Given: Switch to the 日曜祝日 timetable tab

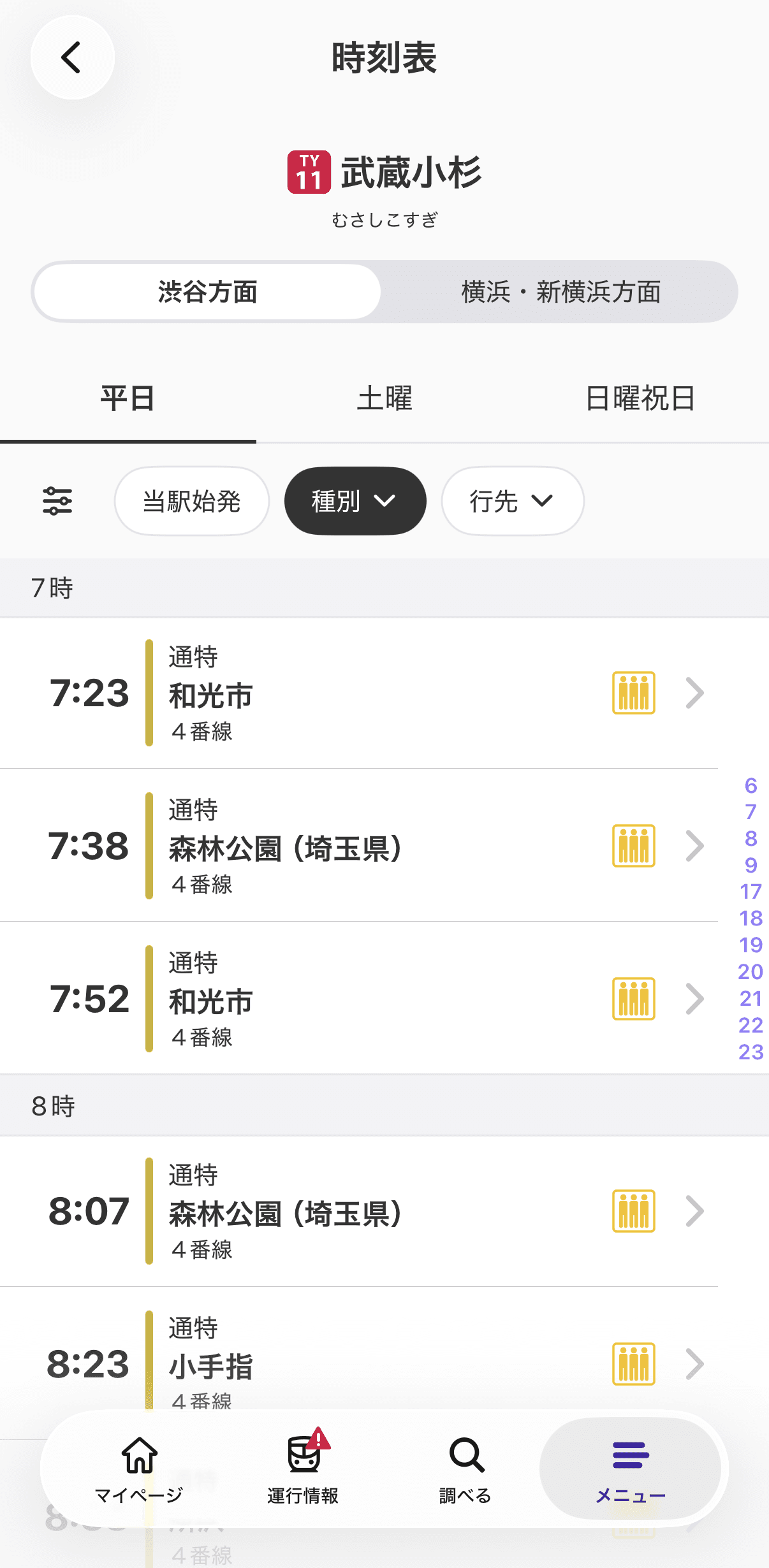Looking at the screenshot, I should tap(640, 399).
